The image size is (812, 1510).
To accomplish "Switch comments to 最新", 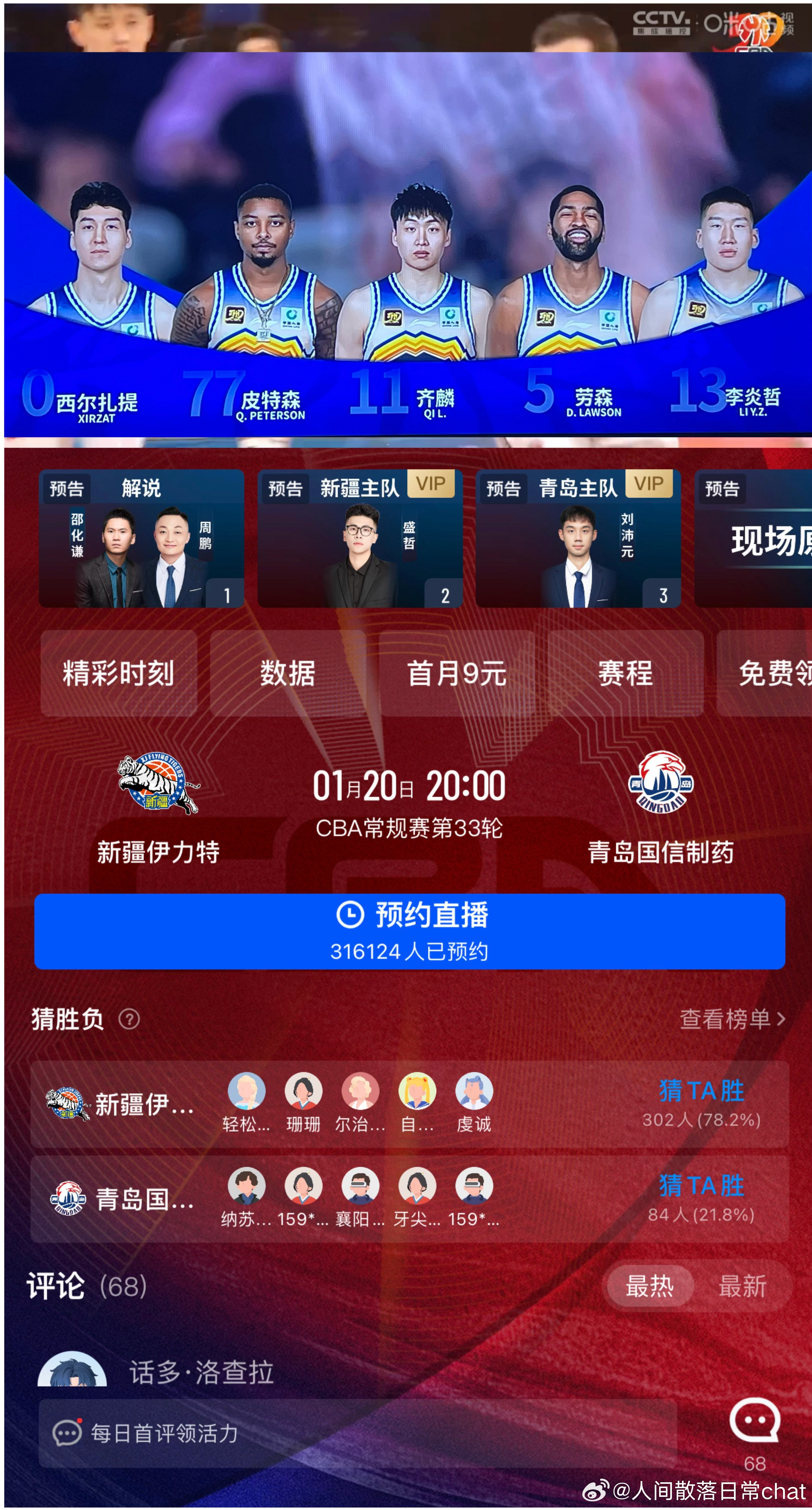I will (x=742, y=1286).
